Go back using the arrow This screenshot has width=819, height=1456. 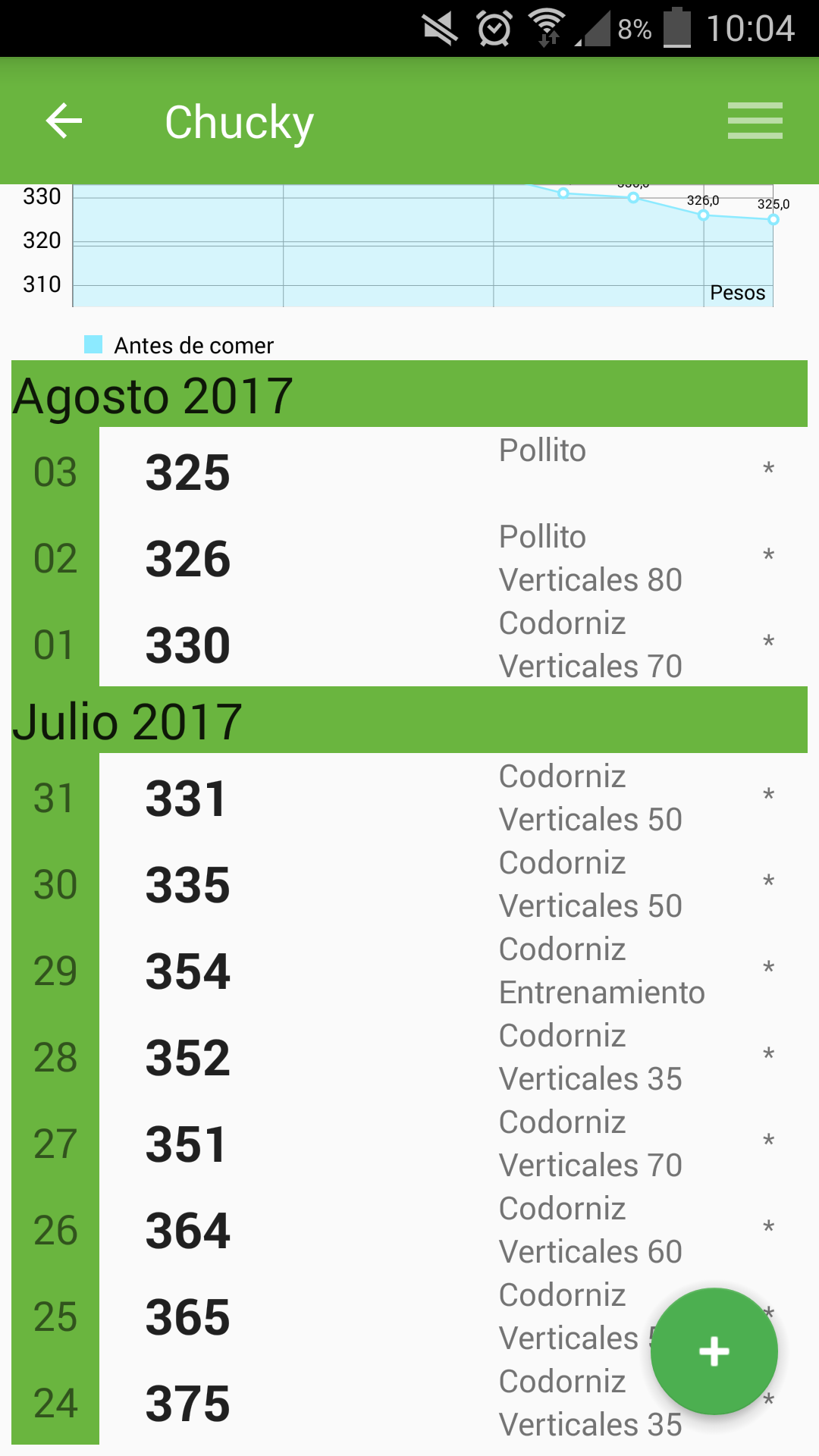tap(64, 121)
